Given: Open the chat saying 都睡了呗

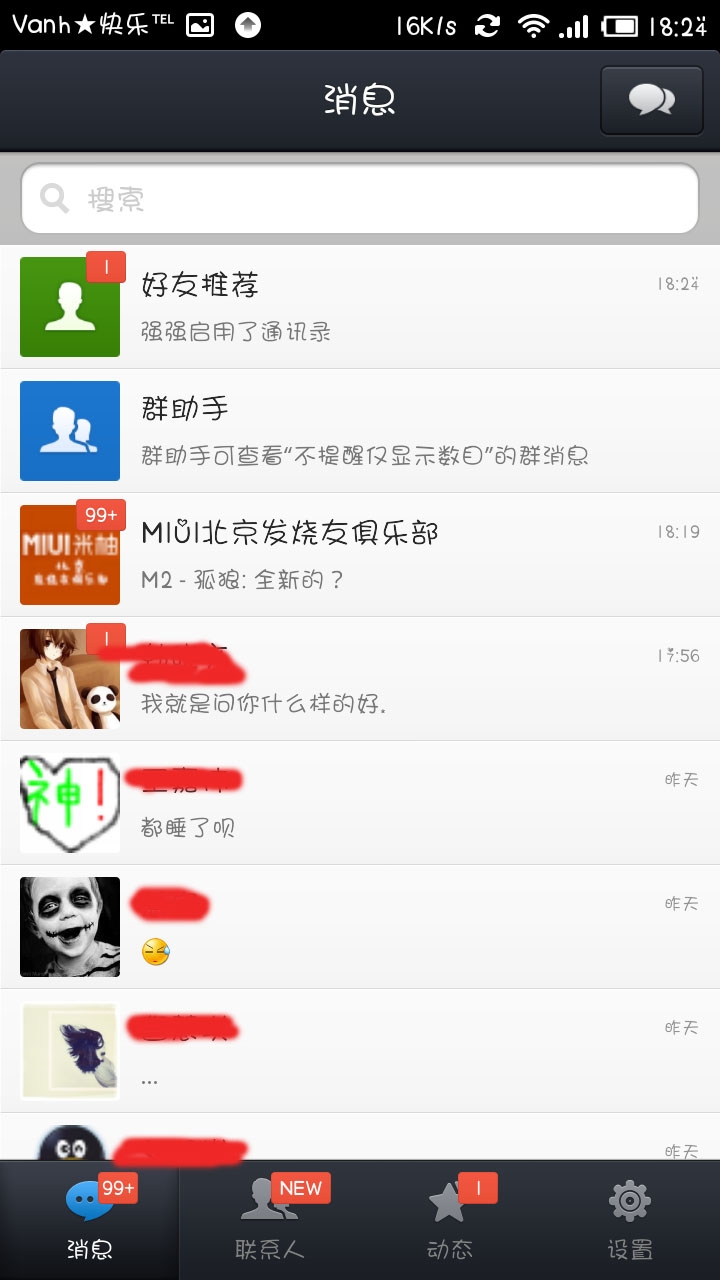Looking at the screenshot, I should [360, 803].
